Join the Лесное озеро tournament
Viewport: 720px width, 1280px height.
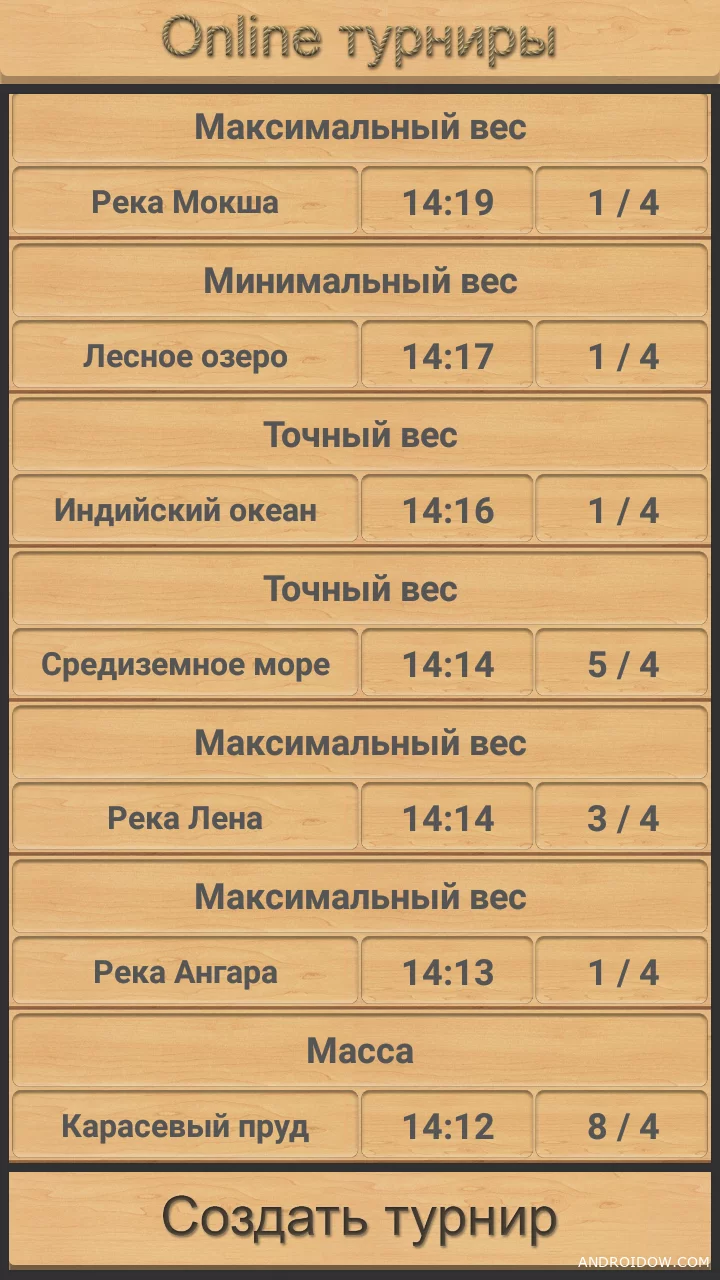185,356
